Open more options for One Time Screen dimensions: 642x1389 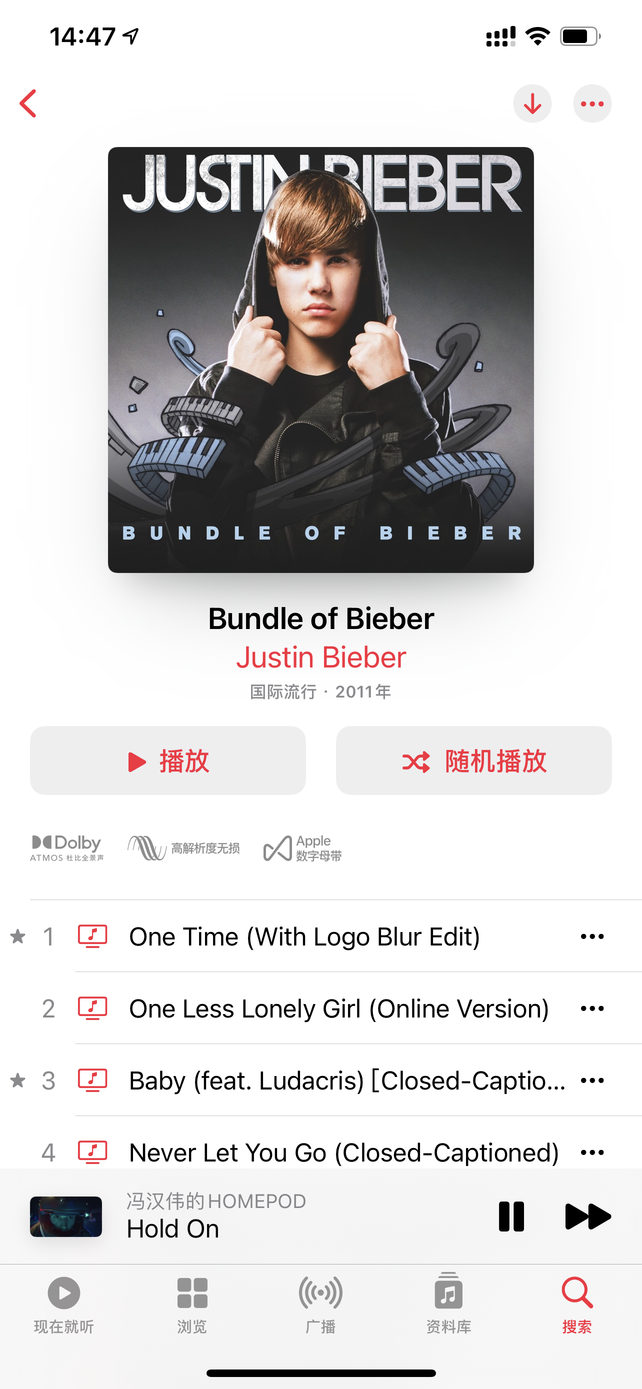(592, 937)
